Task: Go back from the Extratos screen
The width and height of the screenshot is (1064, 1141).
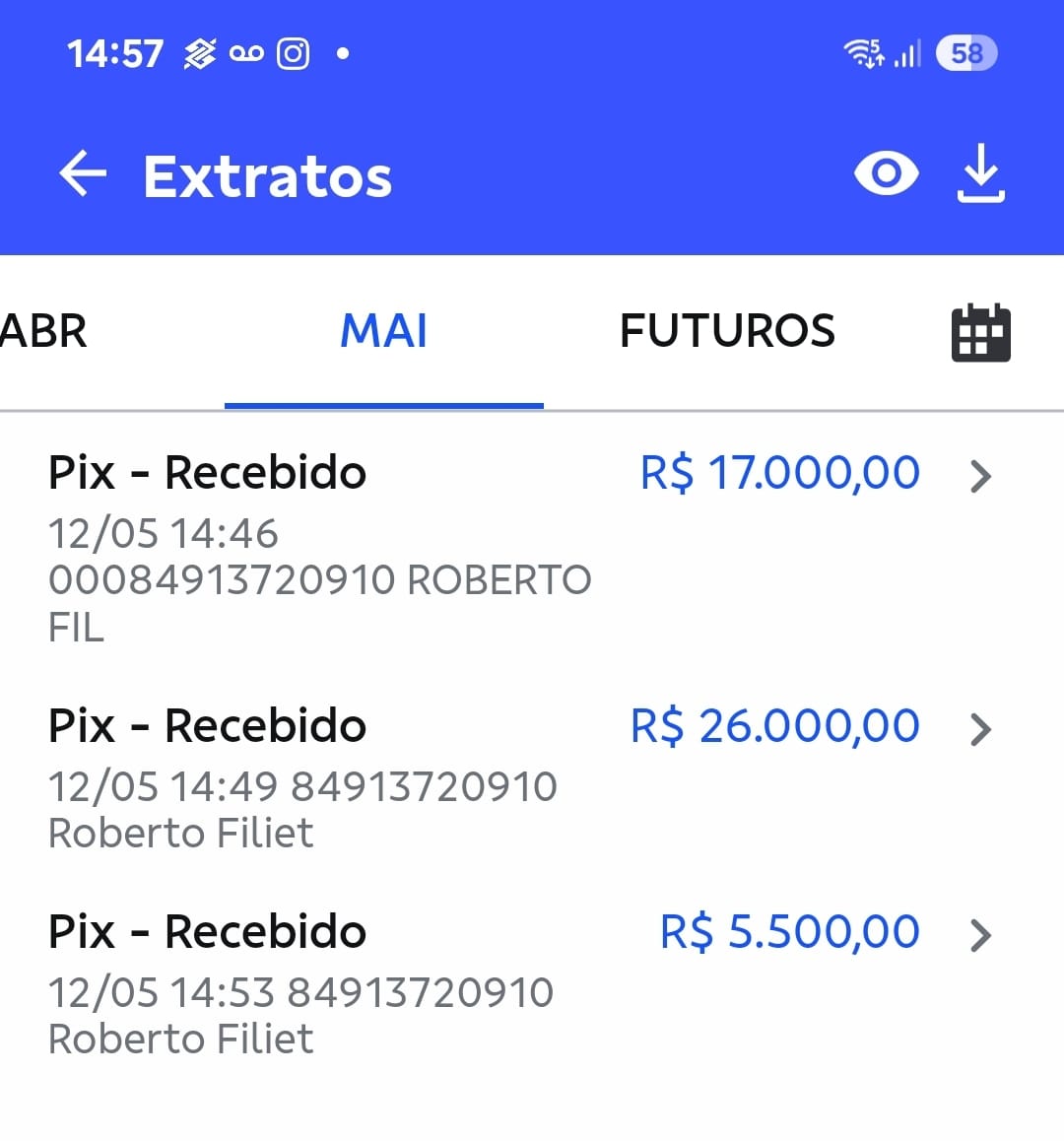Action: point(83,175)
